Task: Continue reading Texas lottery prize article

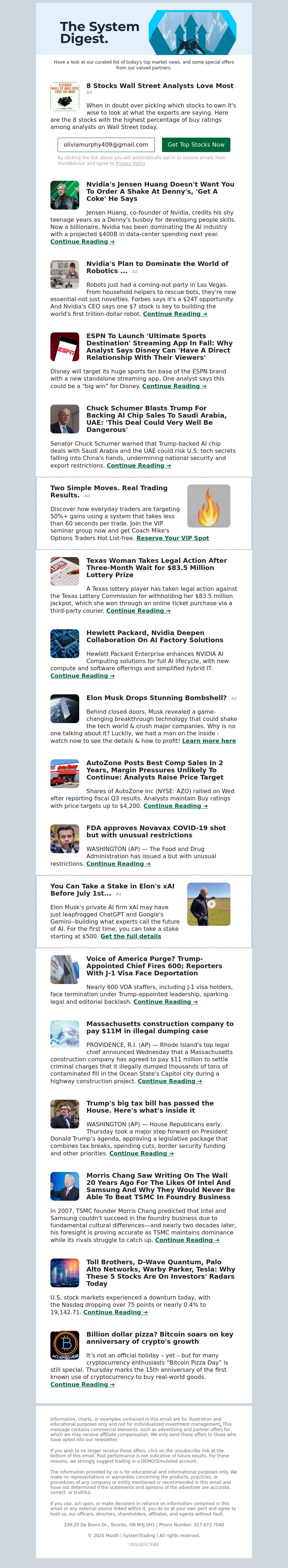Action: [x=139, y=611]
